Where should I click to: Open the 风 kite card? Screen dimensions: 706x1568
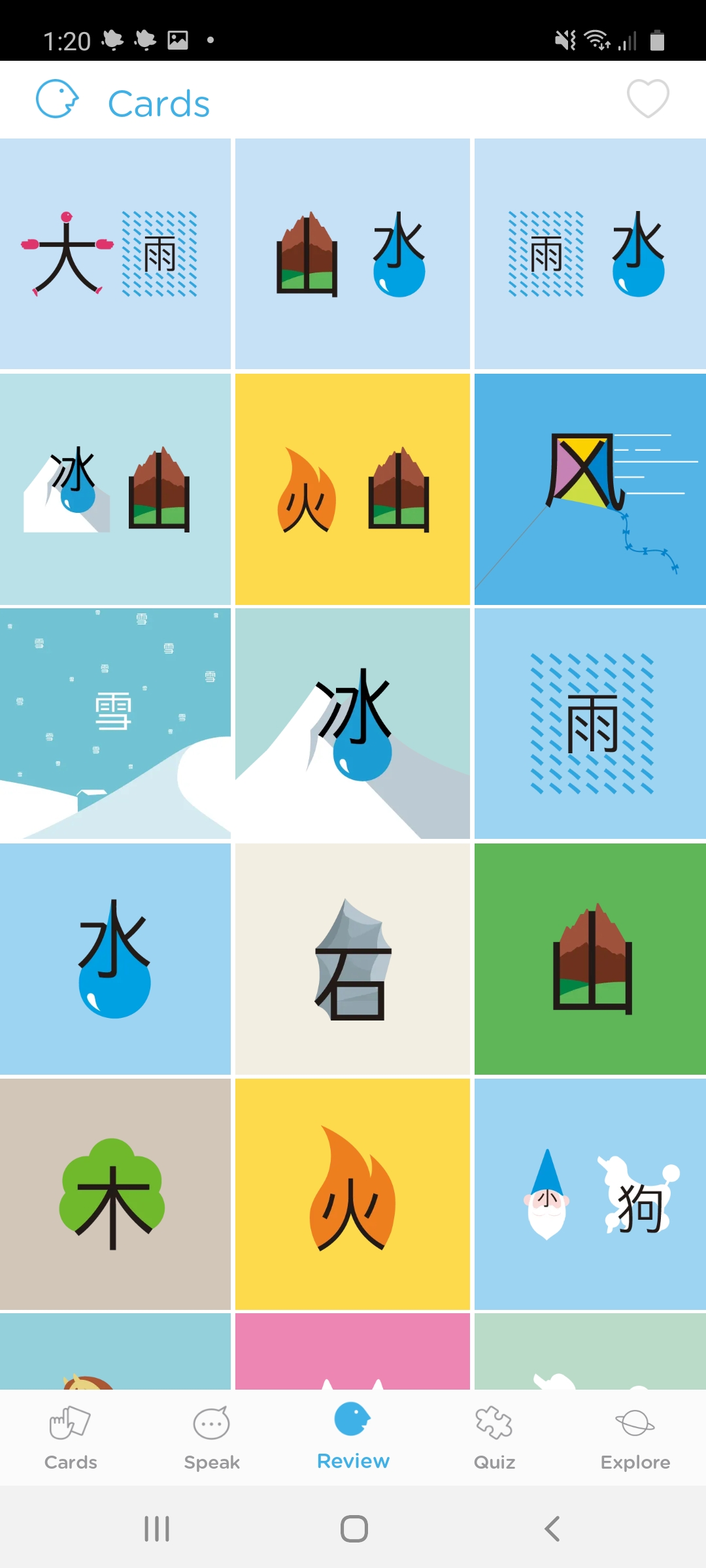coord(590,489)
